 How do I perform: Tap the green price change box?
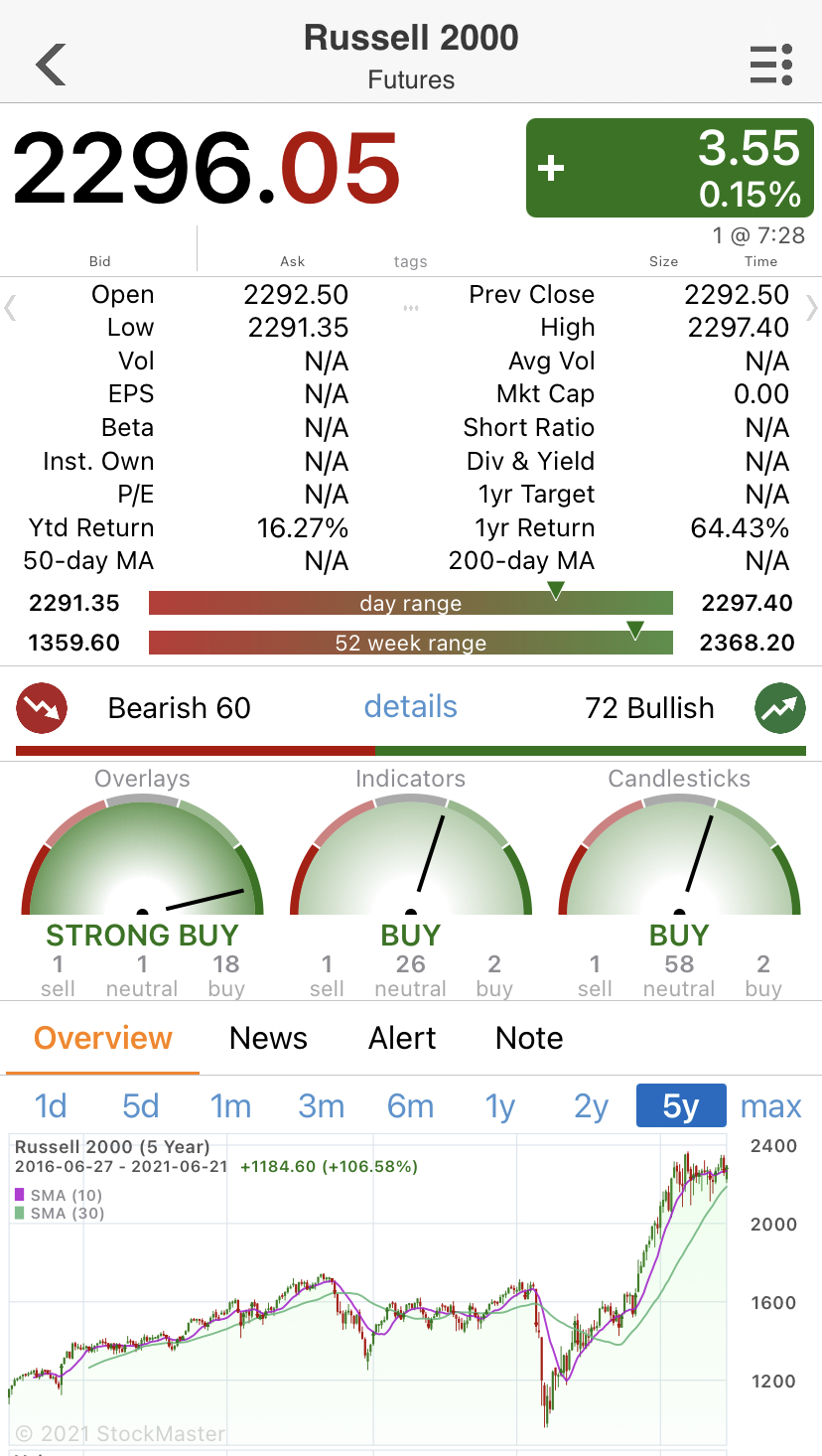click(669, 168)
